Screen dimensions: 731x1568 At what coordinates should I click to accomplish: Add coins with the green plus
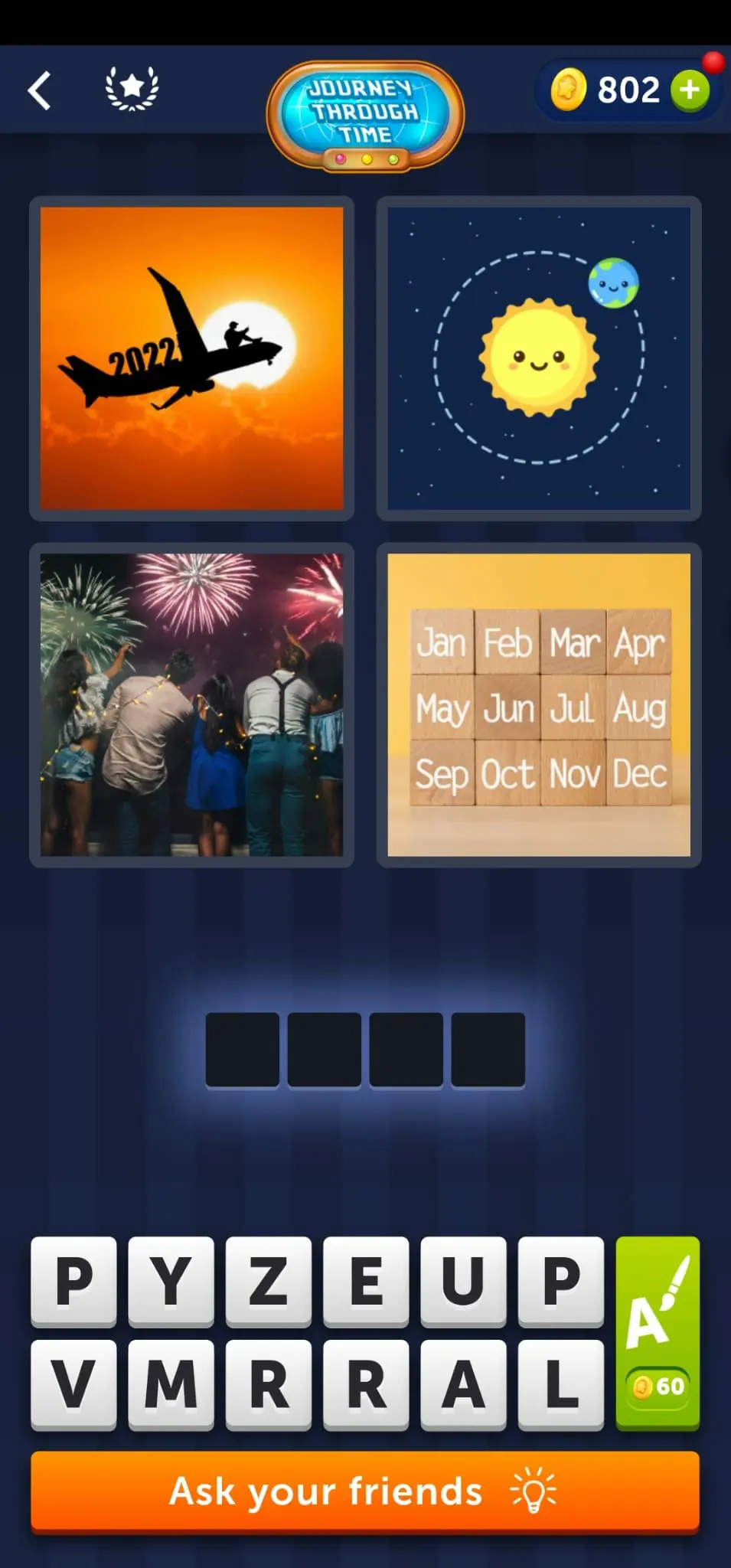pos(690,90)
